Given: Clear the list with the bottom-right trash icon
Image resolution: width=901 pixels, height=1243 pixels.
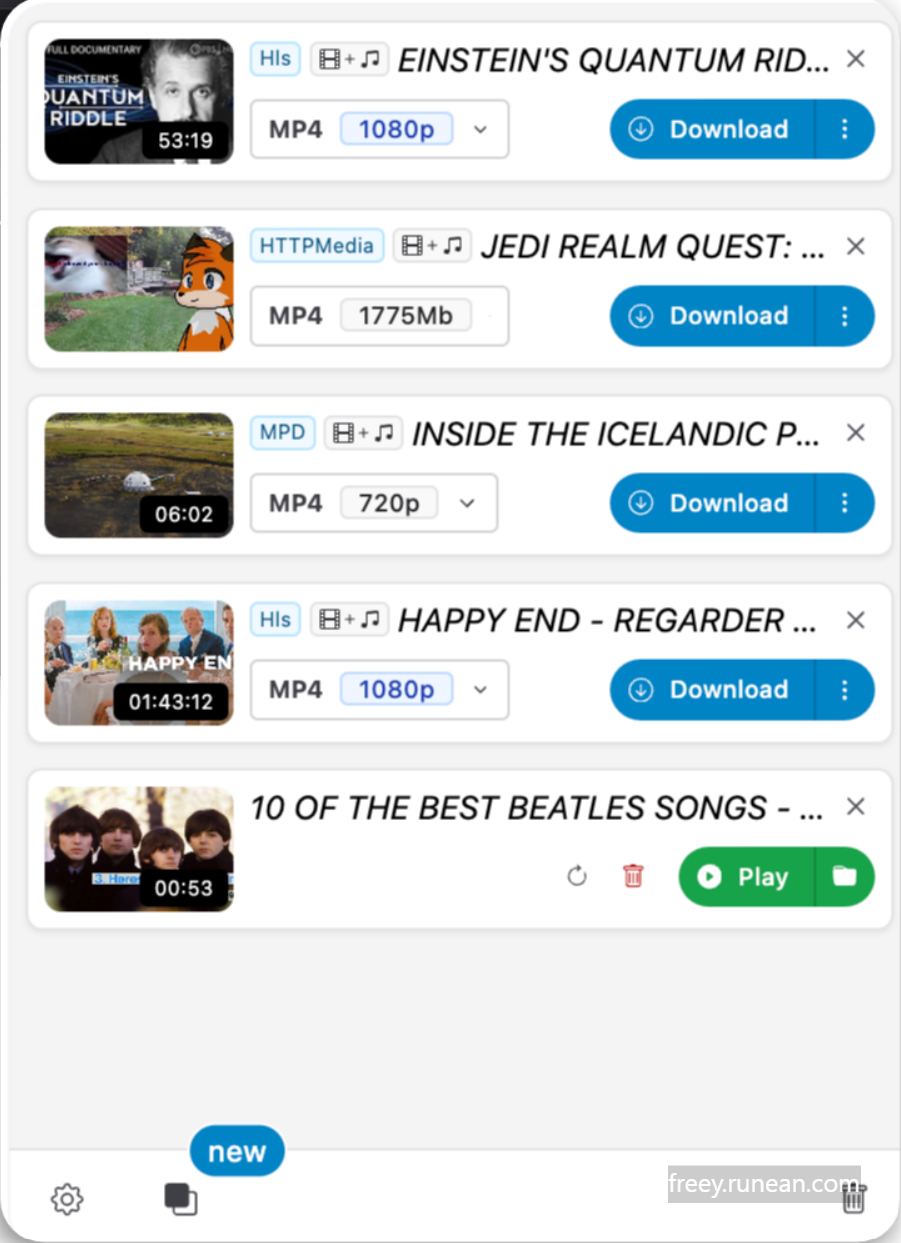Looking at the screenshot, I should [x=854, y=1199].
